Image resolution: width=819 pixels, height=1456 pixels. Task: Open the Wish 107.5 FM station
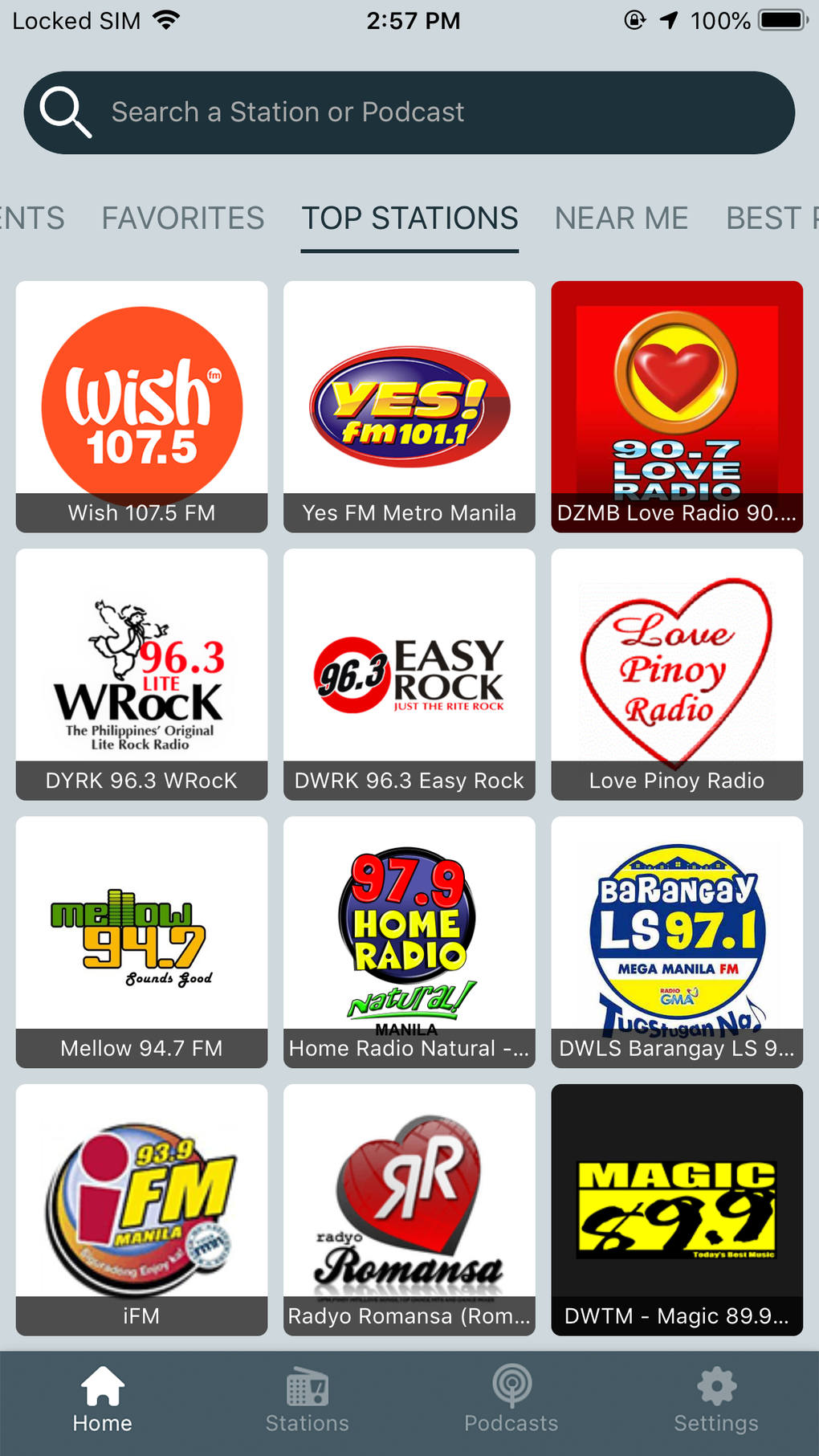pyautogui.click(x=141, y=406)
